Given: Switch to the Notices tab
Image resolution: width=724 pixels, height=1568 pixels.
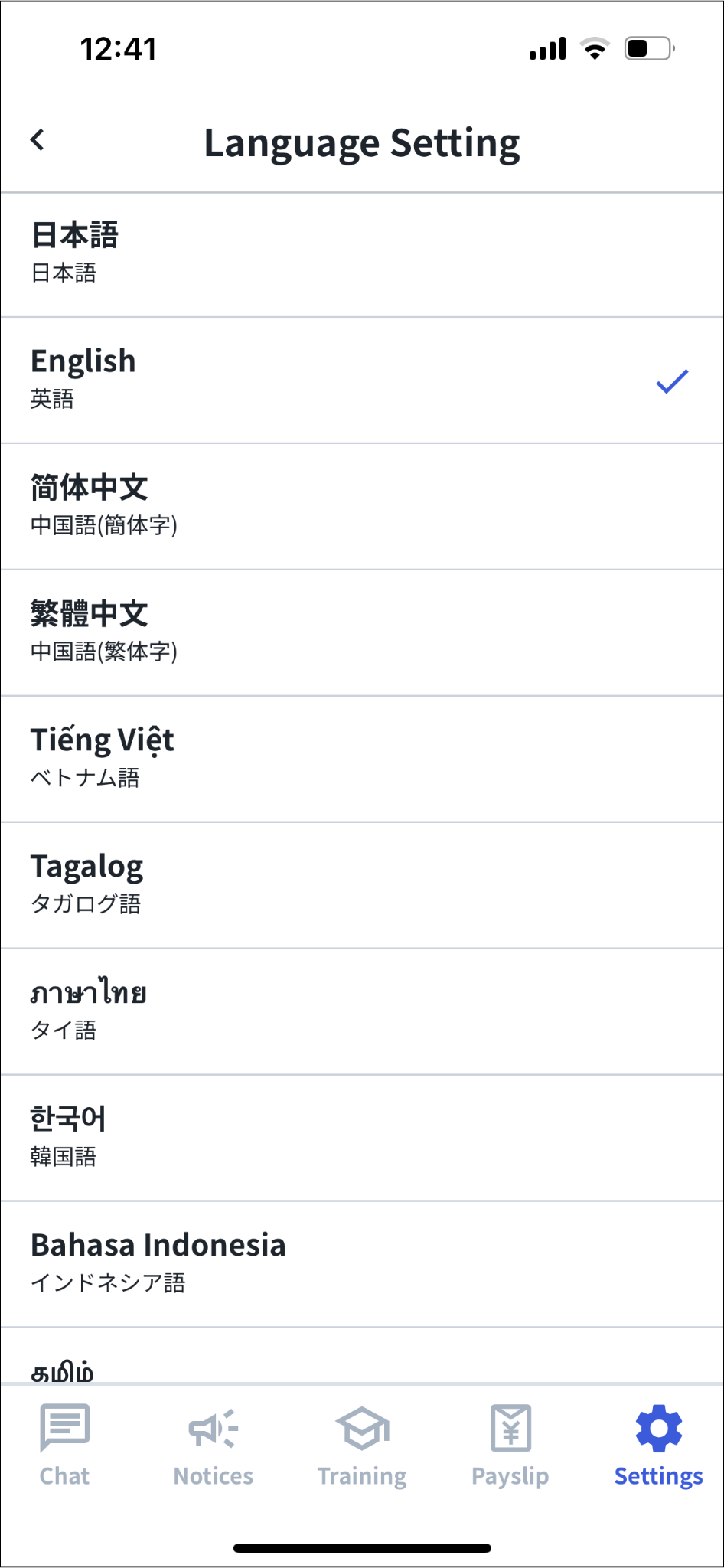Looking at the screenshot, I should [x=214, y=1445].
